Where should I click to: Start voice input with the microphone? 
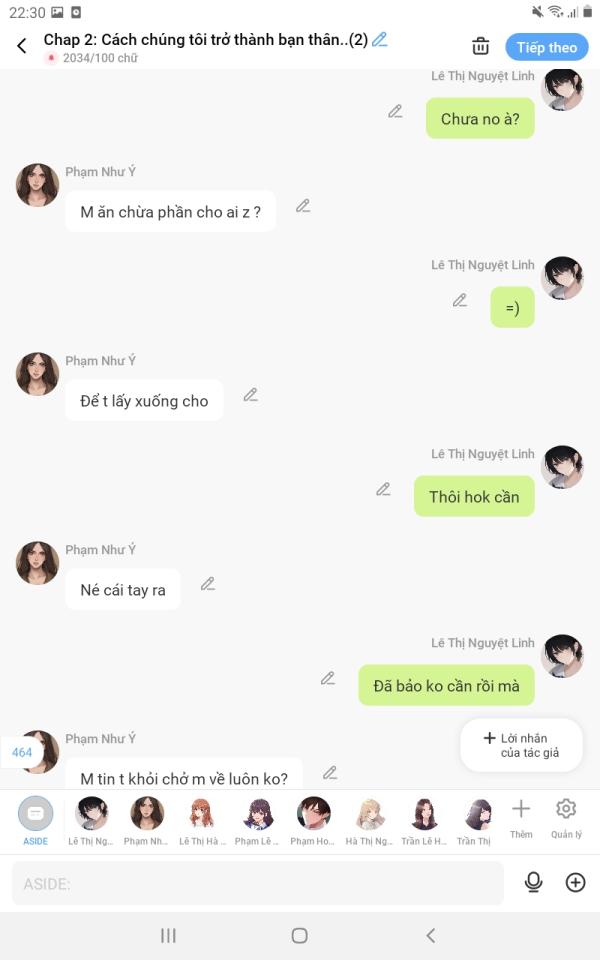534,882
